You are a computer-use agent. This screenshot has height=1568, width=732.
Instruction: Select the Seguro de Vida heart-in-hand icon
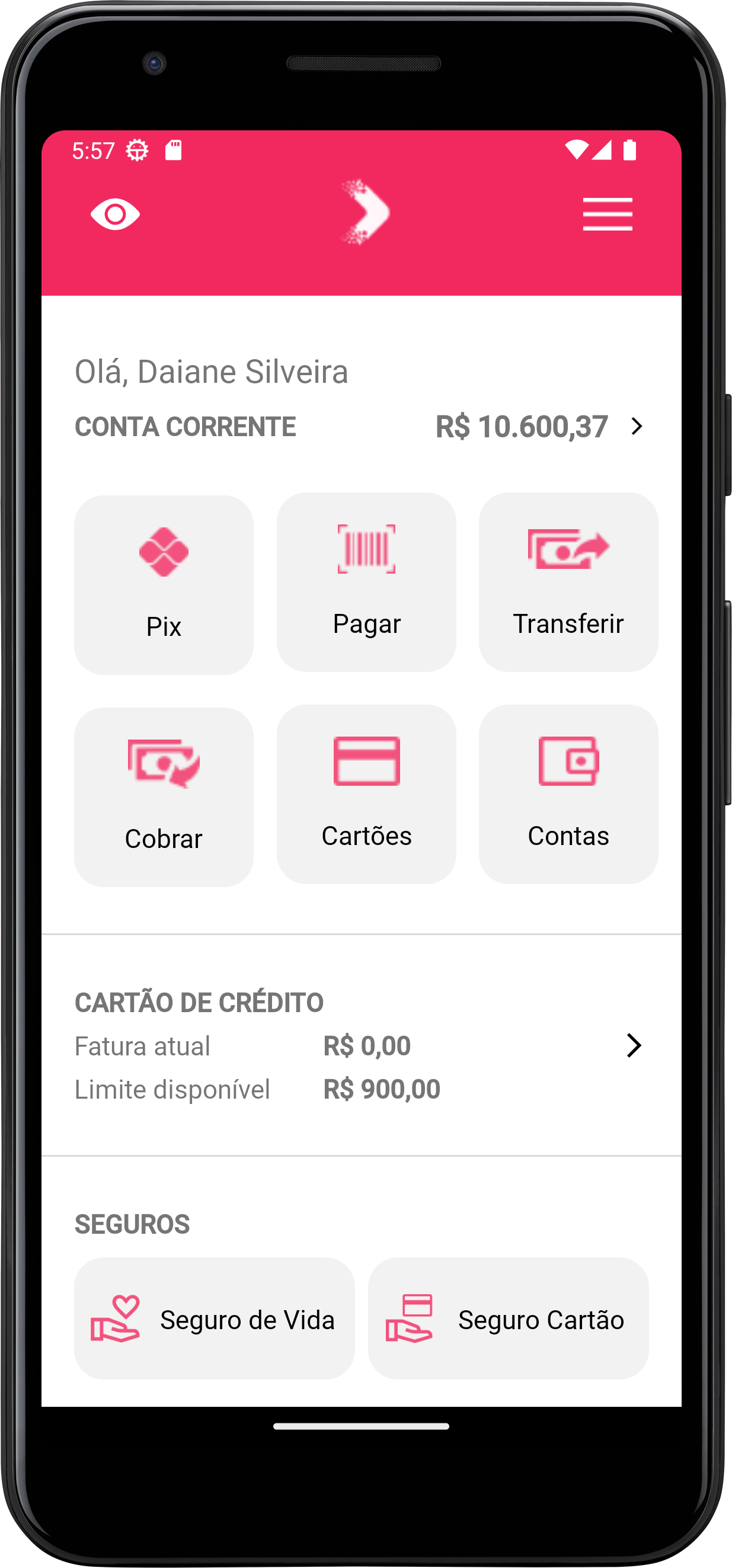click(x=117, y=1317)
